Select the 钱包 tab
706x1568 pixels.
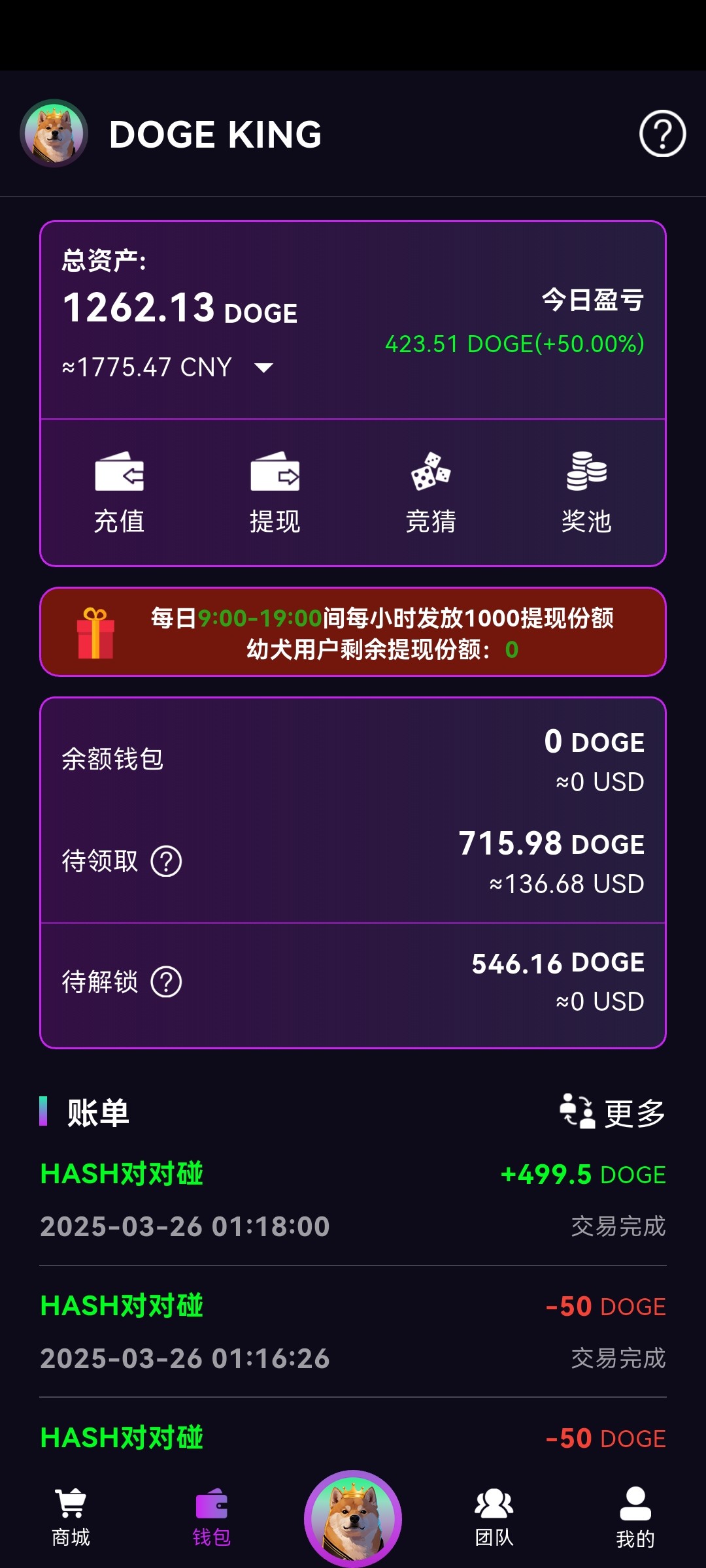tap(211, 1517)
